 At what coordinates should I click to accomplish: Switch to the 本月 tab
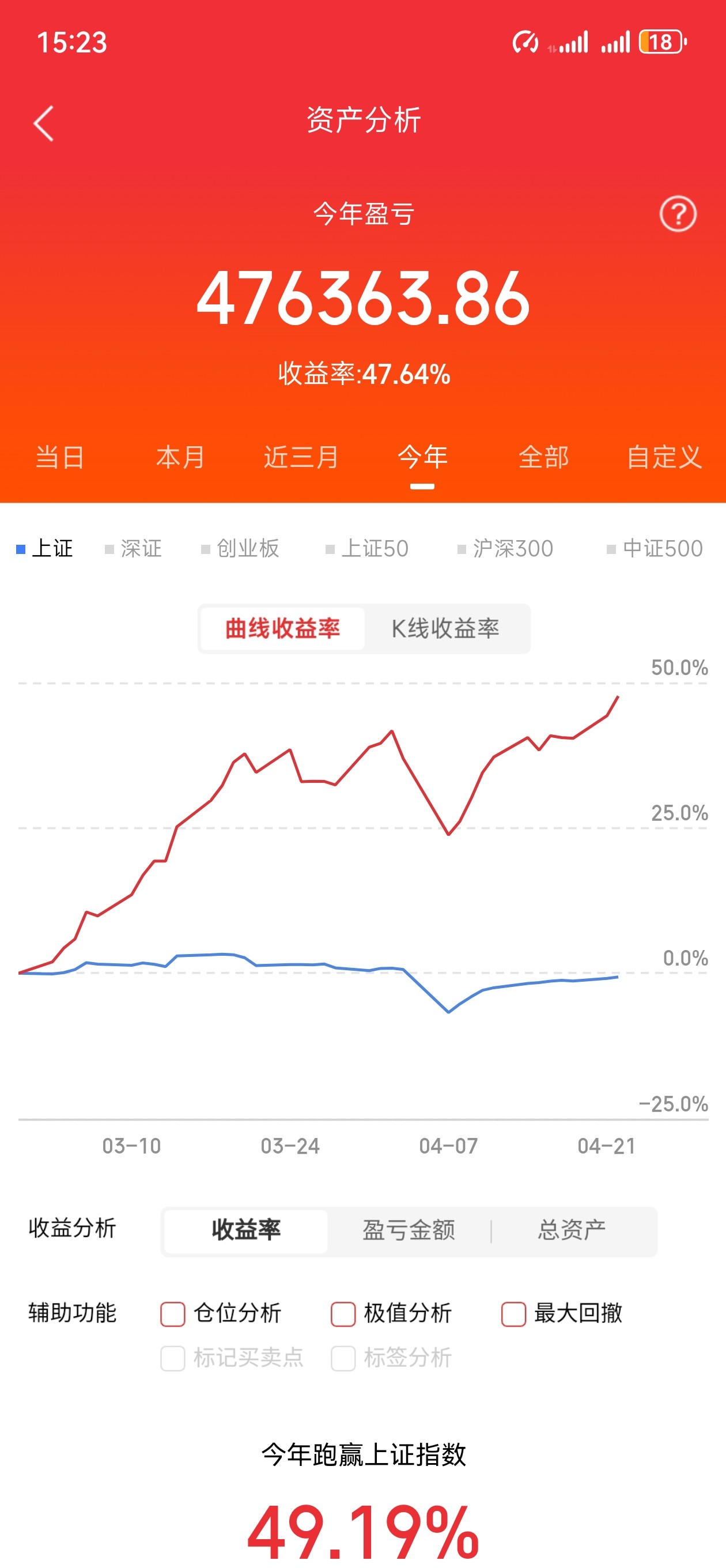[181, 457]
